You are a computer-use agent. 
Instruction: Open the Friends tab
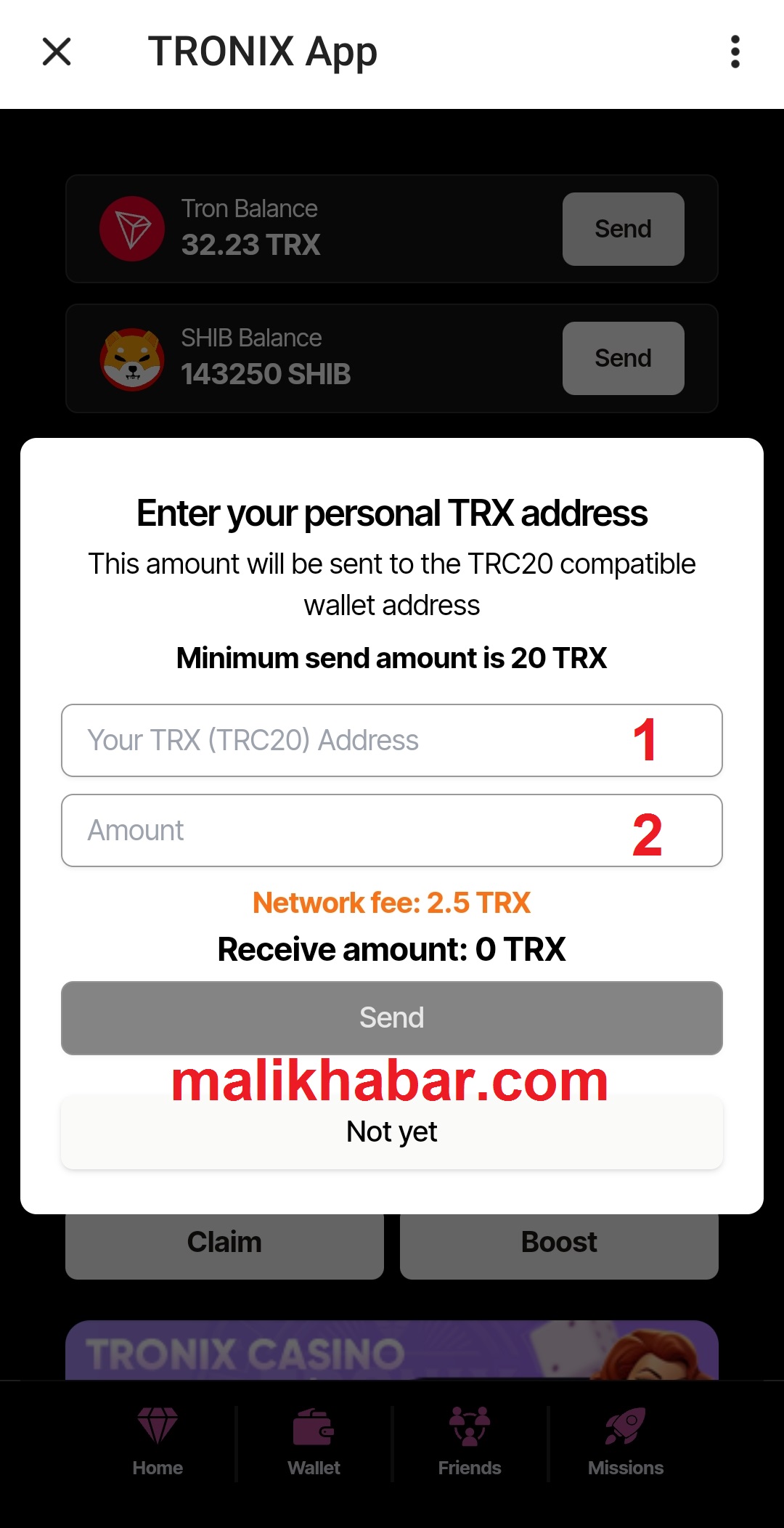click(x=470, y=1442)
